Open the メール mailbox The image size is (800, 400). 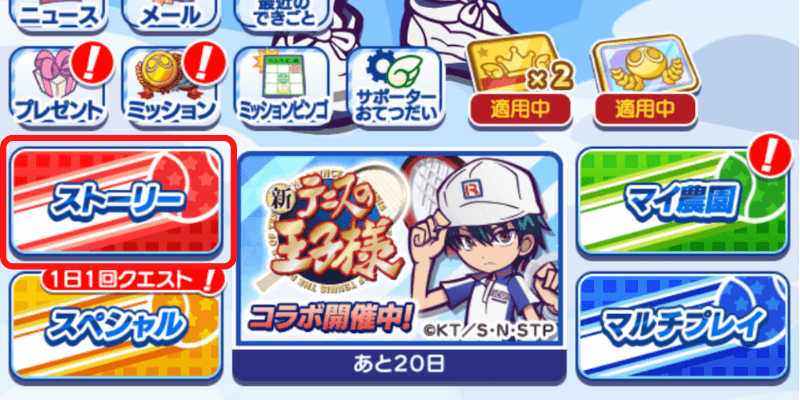pos(167,15)
